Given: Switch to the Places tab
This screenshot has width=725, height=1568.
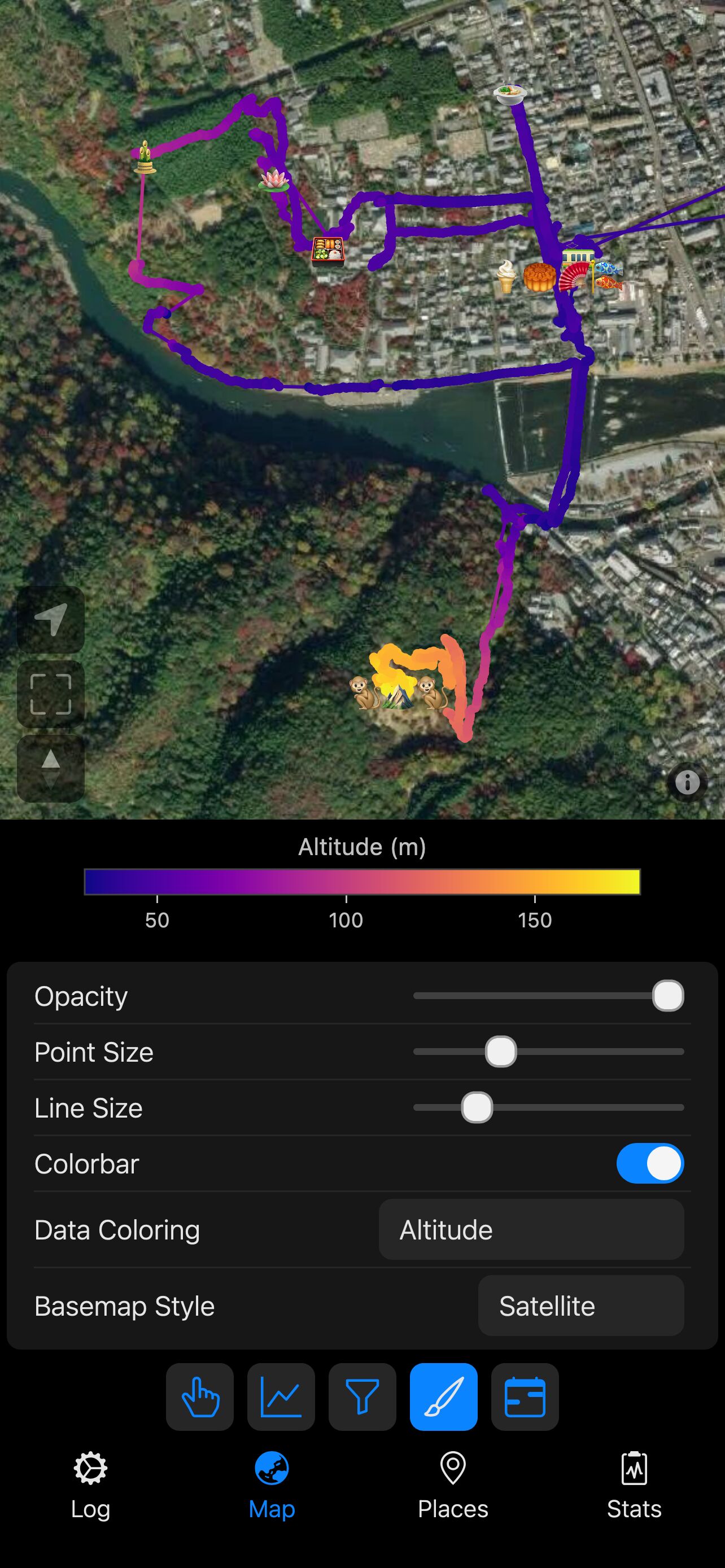Looking at the screenshot, I should (453, 1484).
